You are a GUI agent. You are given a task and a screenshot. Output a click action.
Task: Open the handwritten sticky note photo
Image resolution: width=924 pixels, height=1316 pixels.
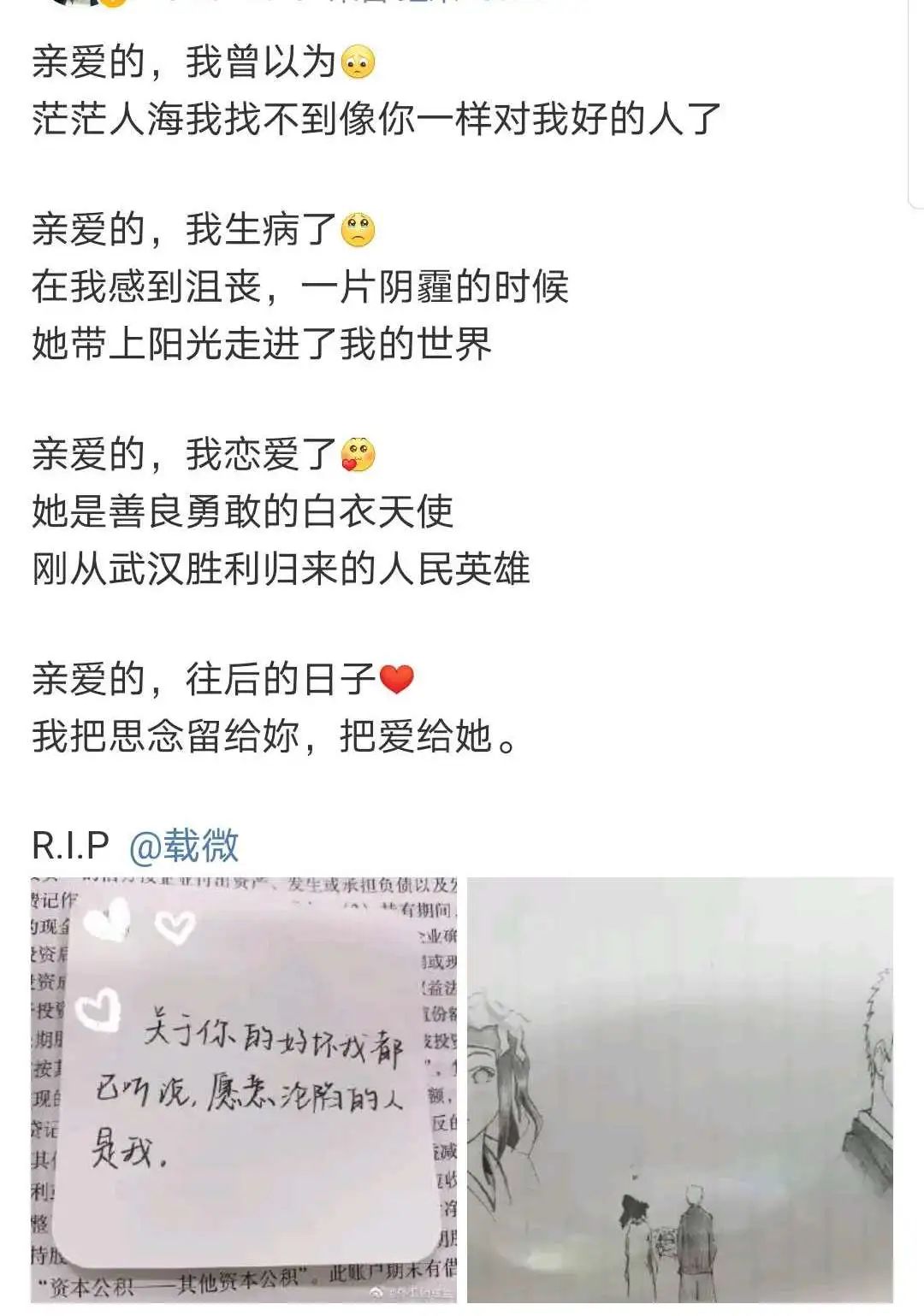244,1090
